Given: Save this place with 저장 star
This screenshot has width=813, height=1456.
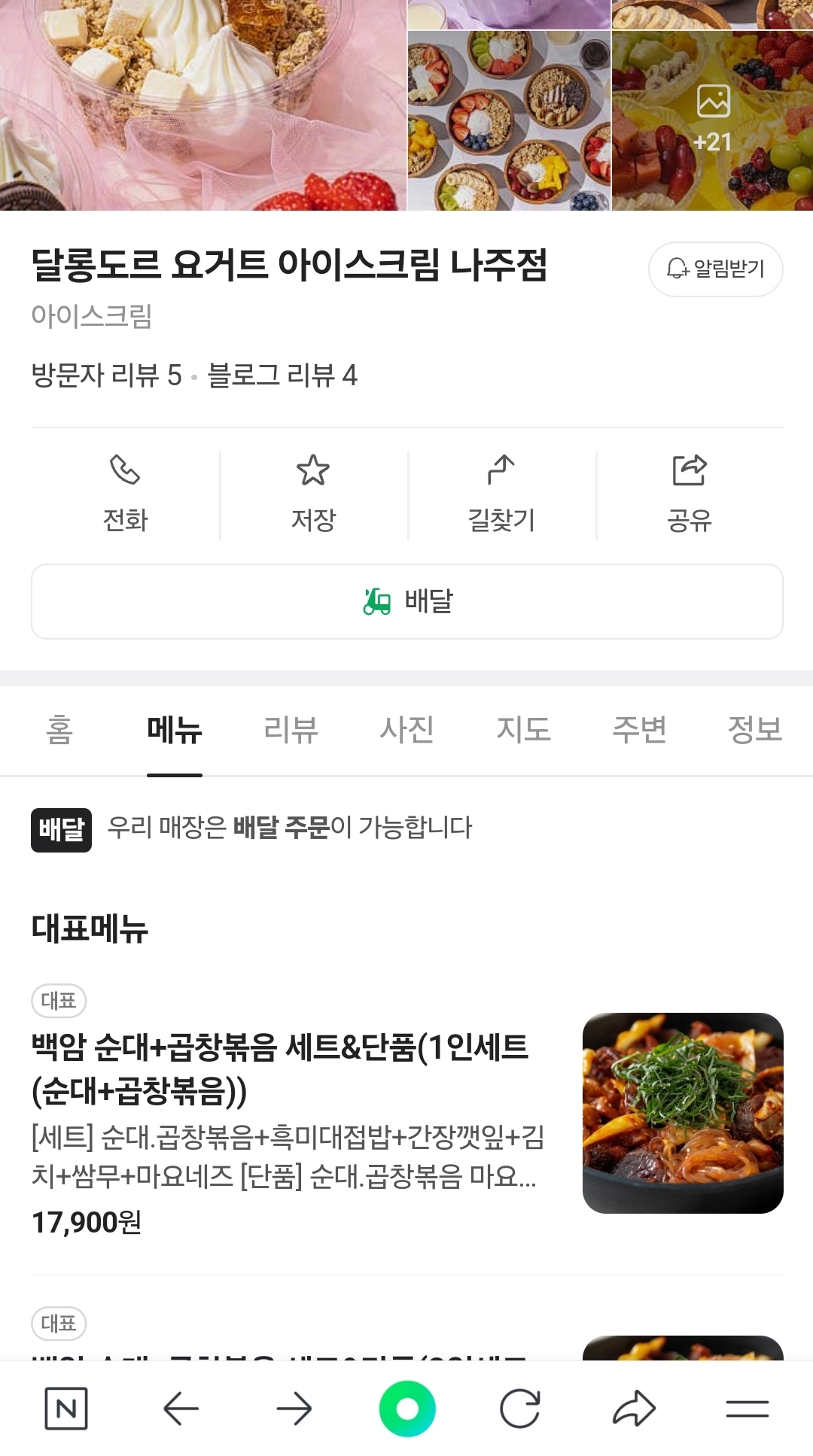Looking at the screenshot, I should pos(313,494).
